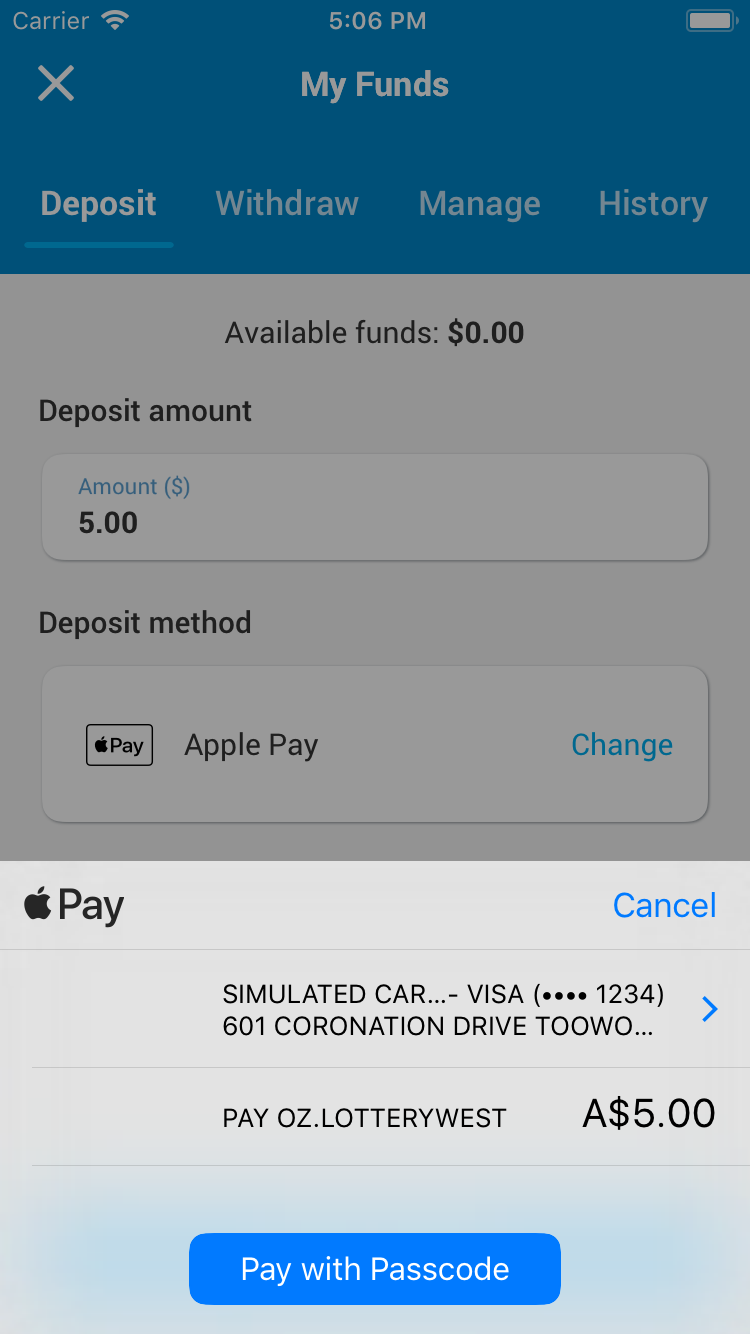
Task: Switch to the Manage tab
Action: [479, 204]
